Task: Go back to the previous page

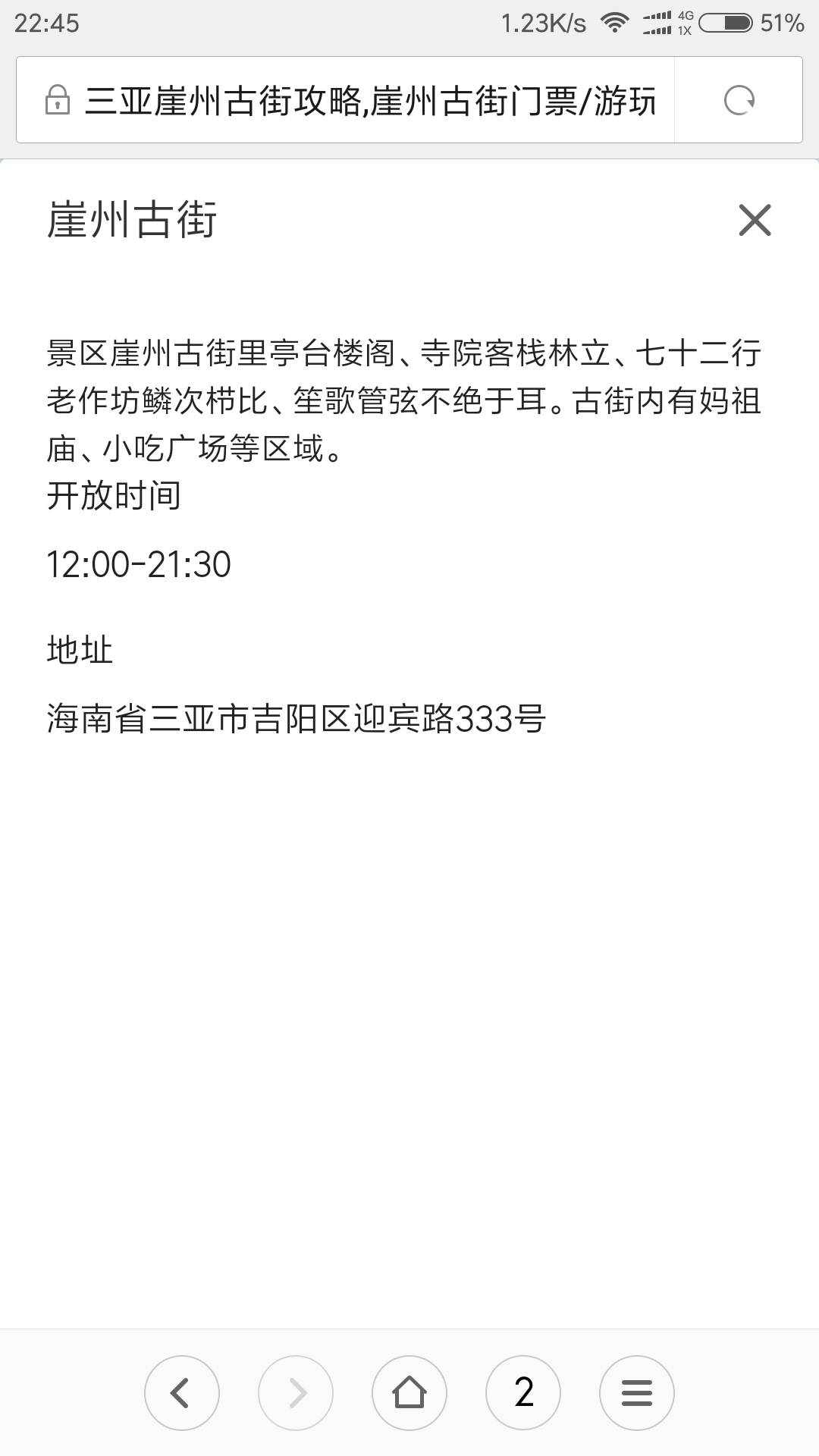Action: tap(182, 1392)
